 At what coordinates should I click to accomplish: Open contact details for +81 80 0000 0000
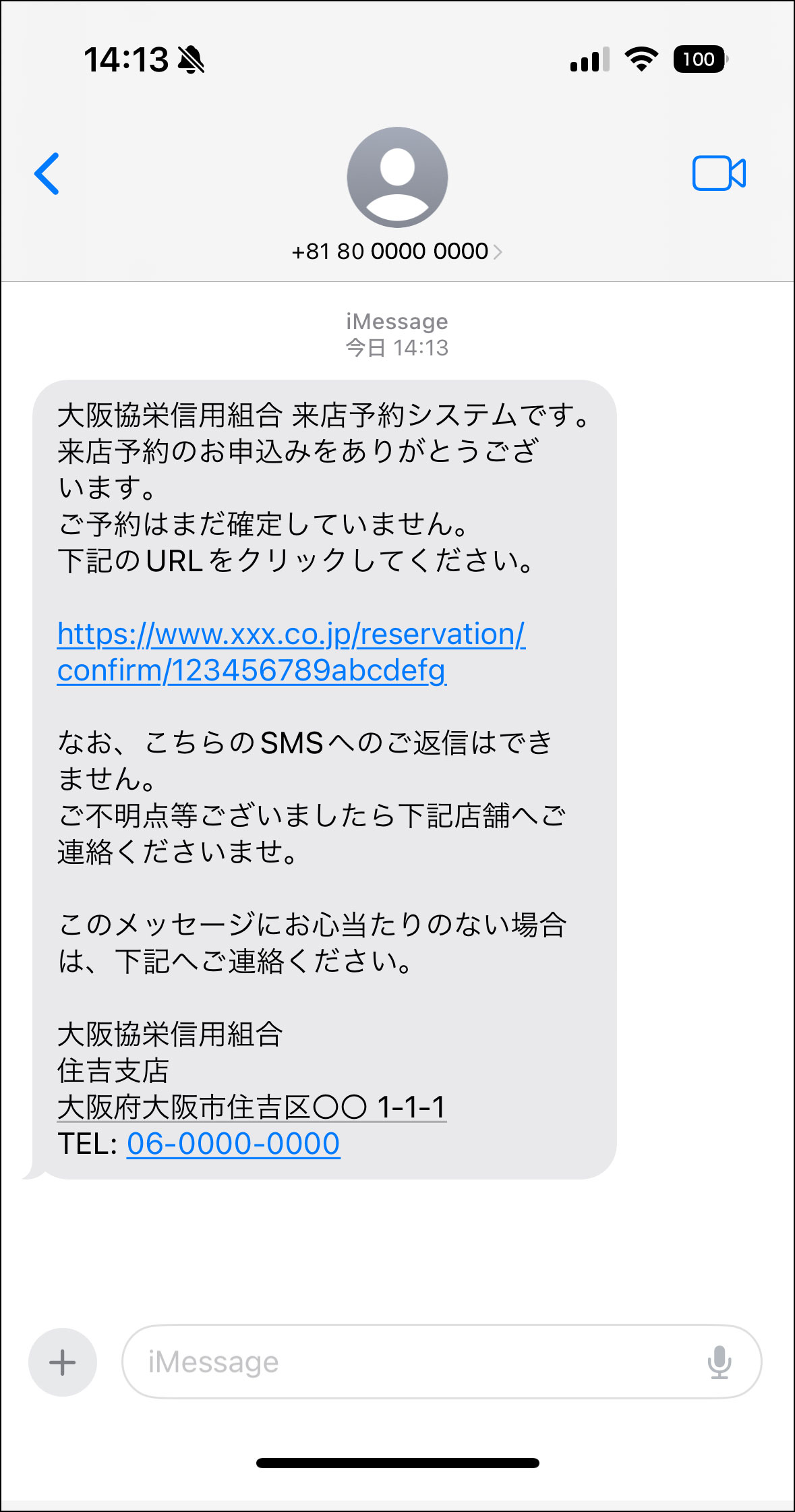click(x=396, y=252)
